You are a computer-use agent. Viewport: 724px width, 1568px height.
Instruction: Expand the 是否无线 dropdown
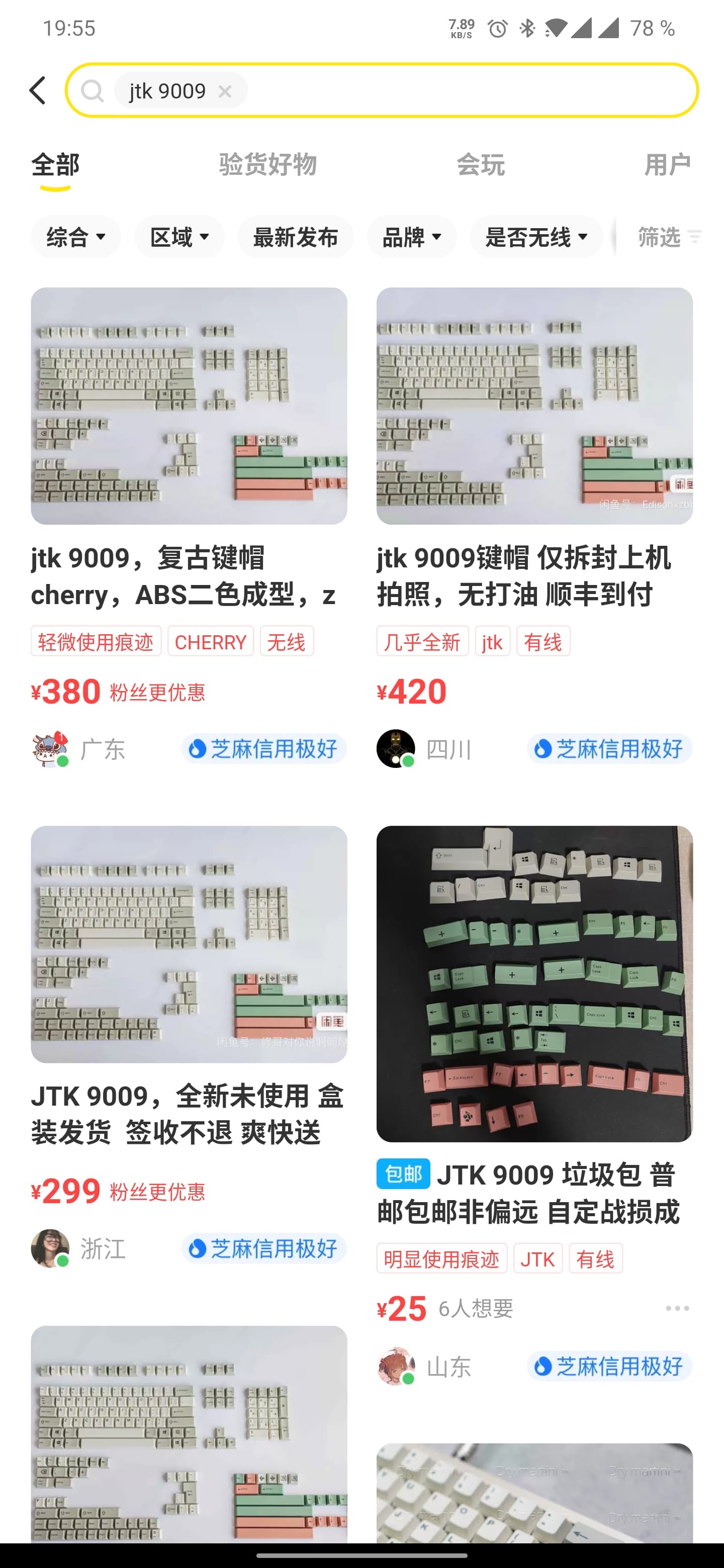(x=536, y=237)
